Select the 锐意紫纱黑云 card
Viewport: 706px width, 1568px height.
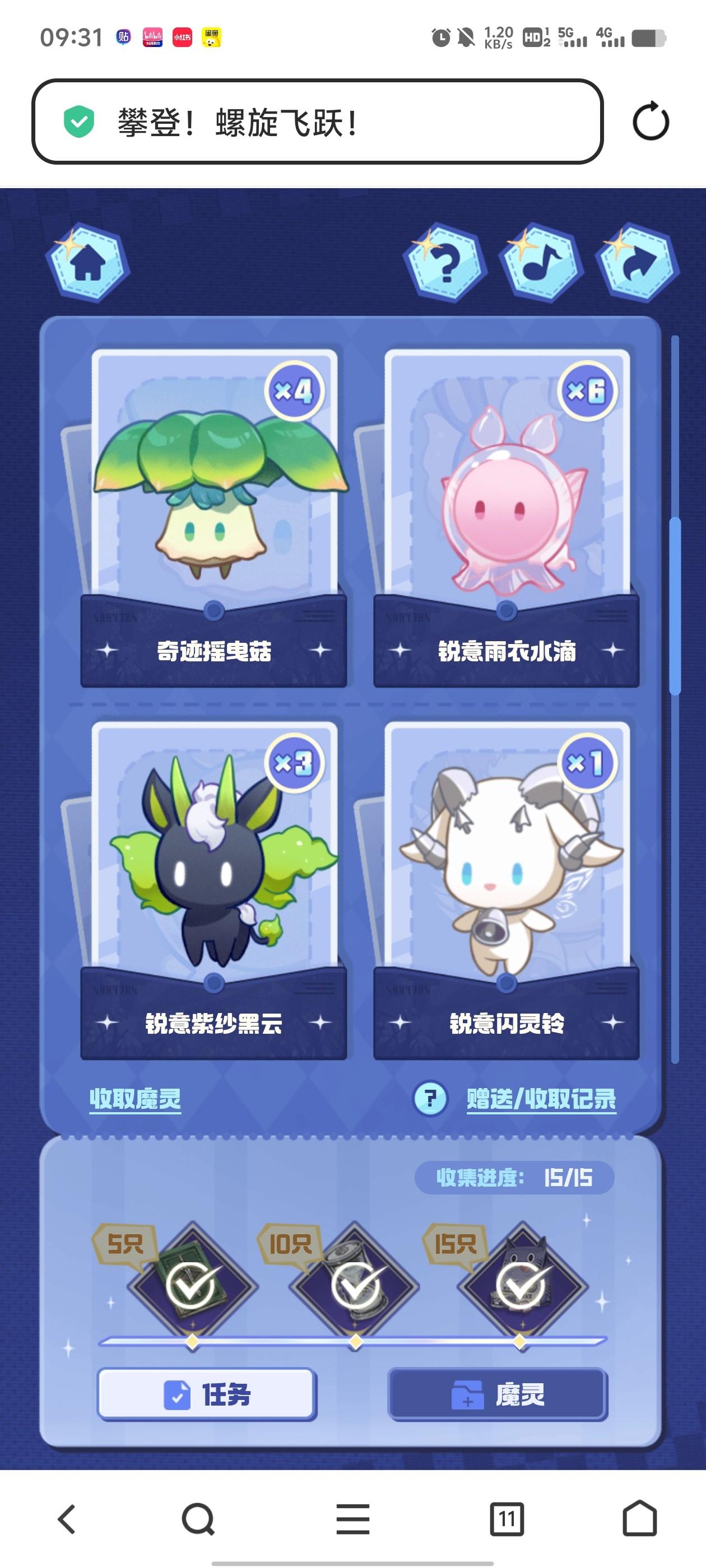(213, 889)
